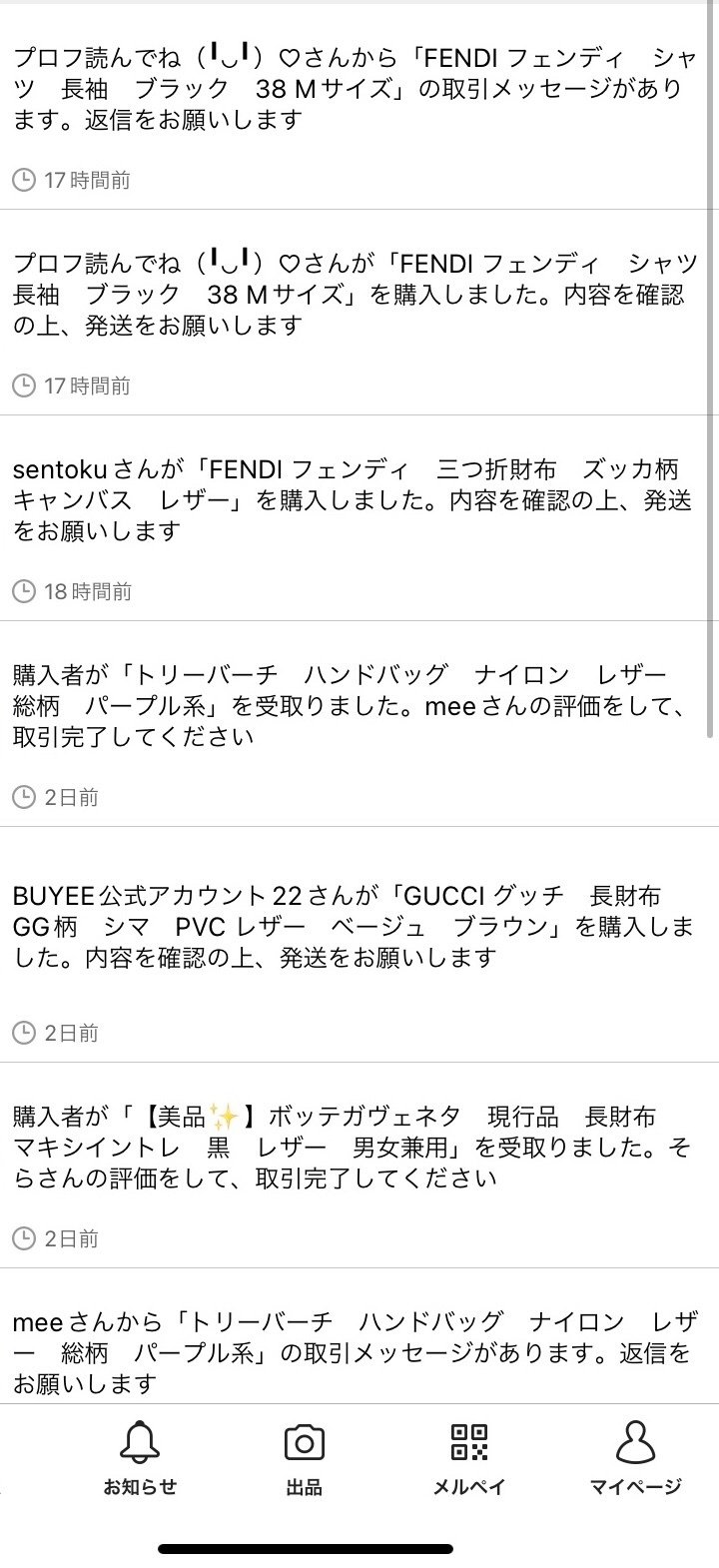Viewport: 719px width, 1568px height.
Task: Go to the 出品 camera tab
Action: coord(304,1460)
